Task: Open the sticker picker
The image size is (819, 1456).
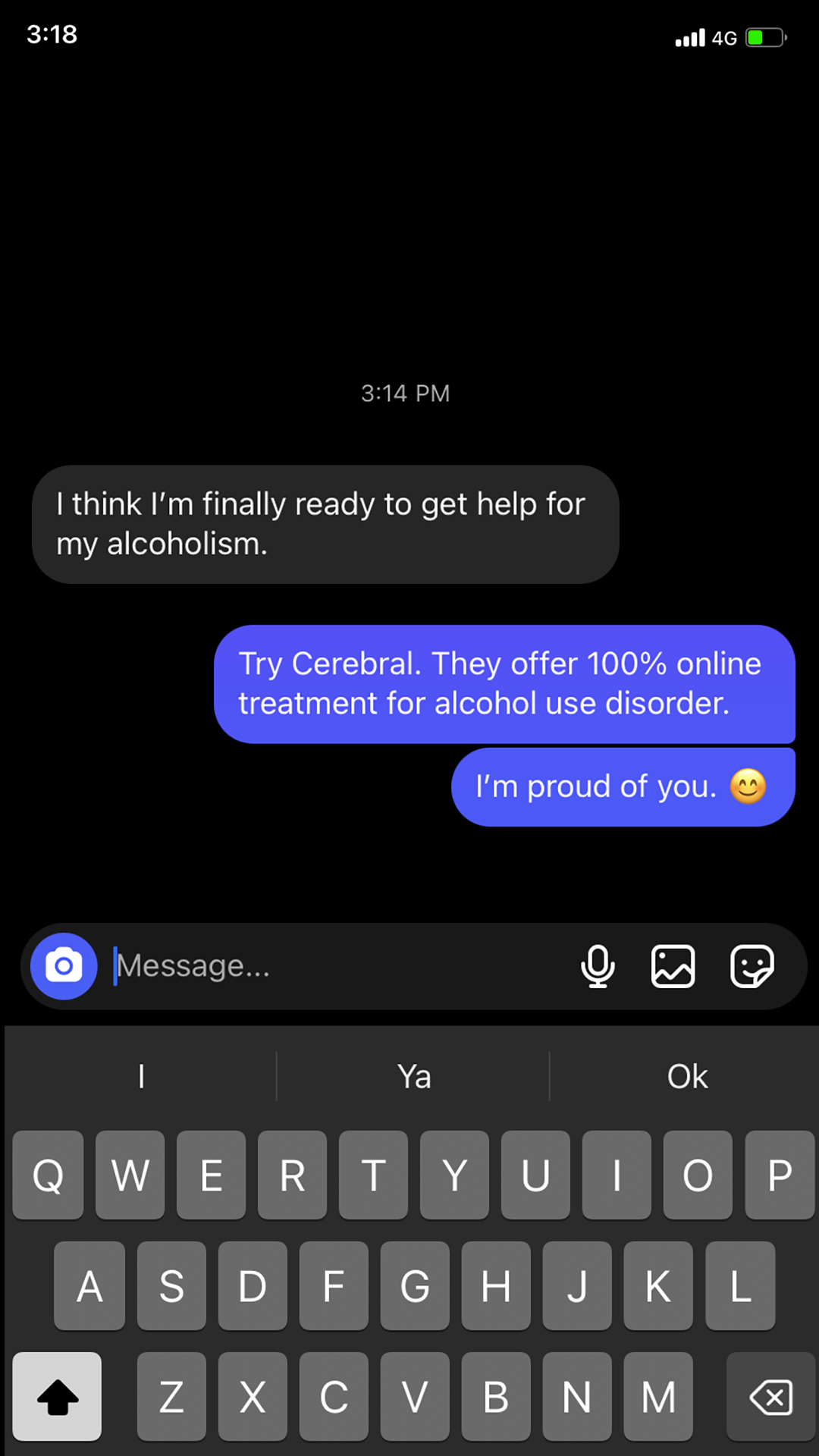Action: (x=752, y=966)
